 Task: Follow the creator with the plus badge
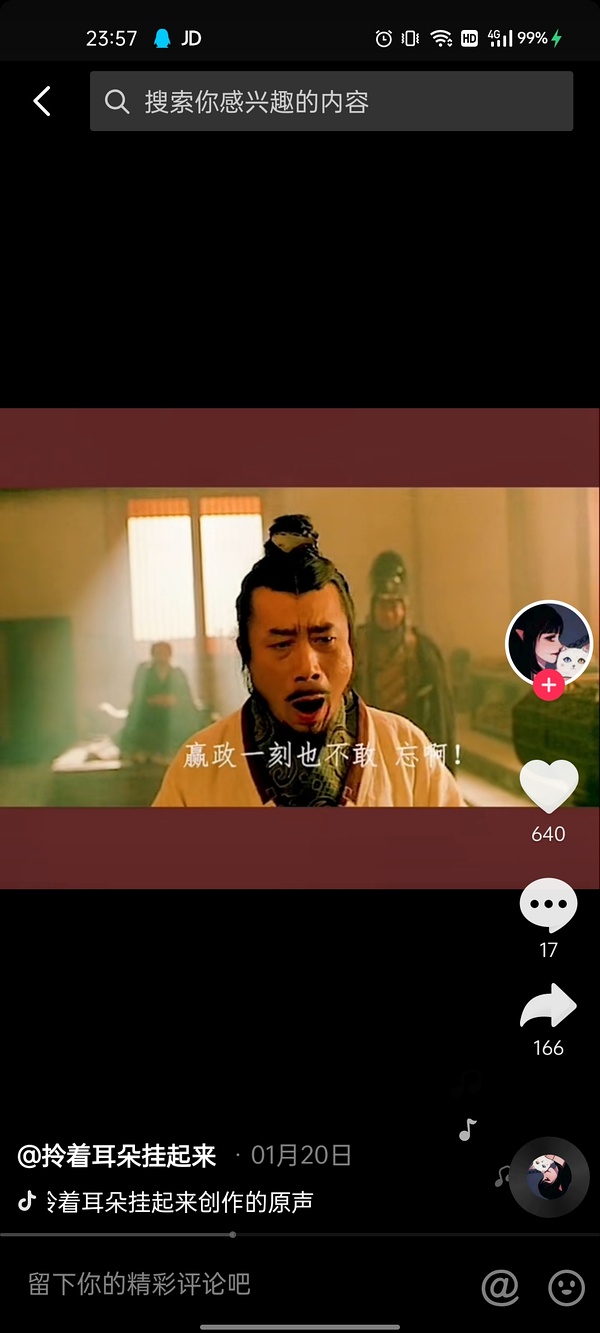[x=548, y=686]
